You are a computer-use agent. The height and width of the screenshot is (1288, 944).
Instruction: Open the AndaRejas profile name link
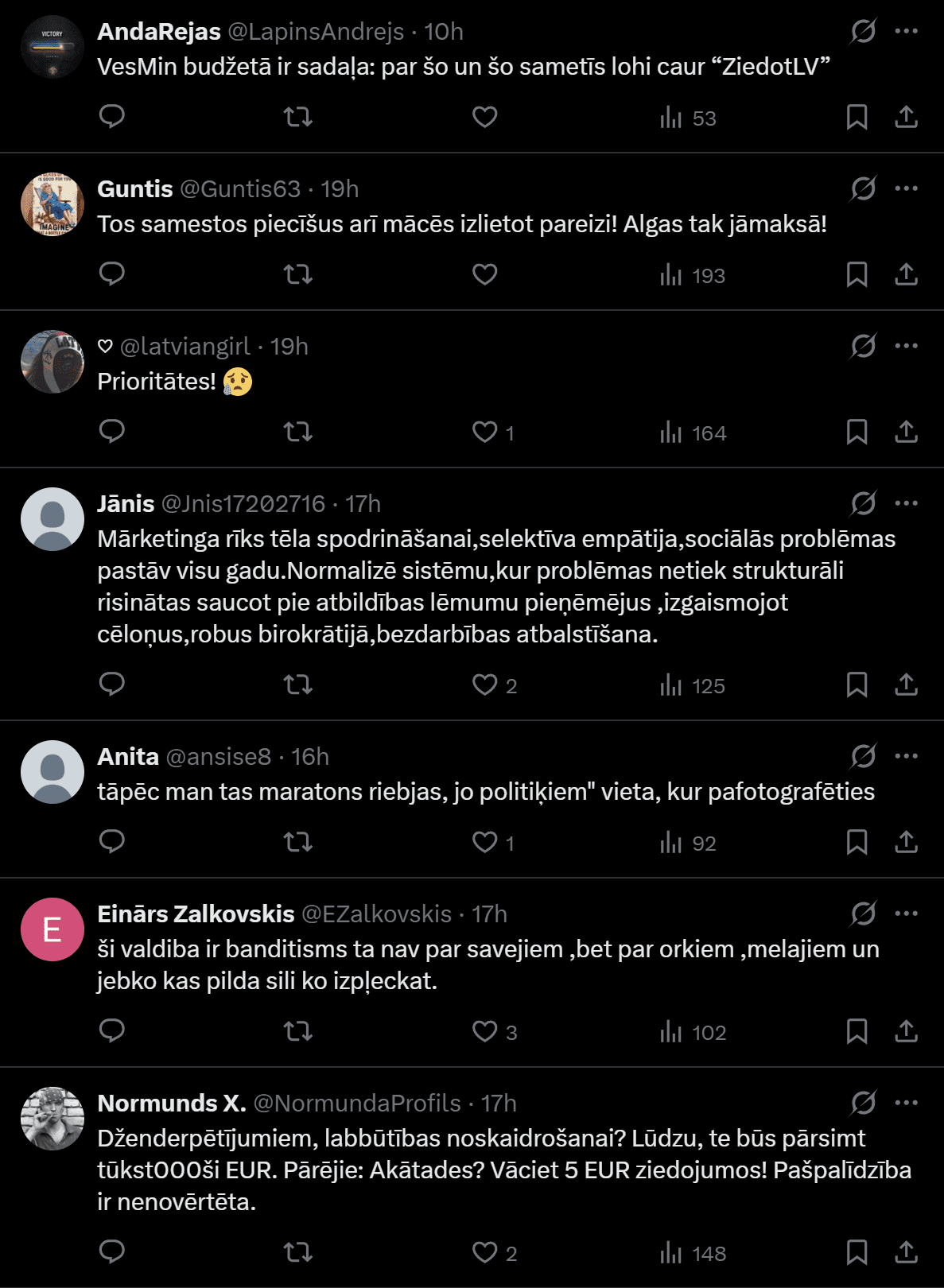coord(159,32)
